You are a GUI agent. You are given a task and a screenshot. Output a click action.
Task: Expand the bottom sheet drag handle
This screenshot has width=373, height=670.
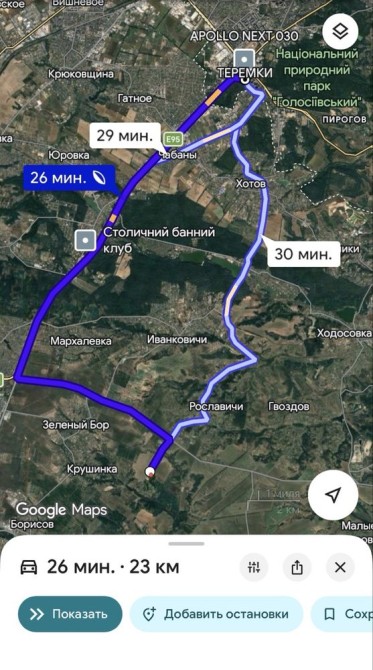186,544
